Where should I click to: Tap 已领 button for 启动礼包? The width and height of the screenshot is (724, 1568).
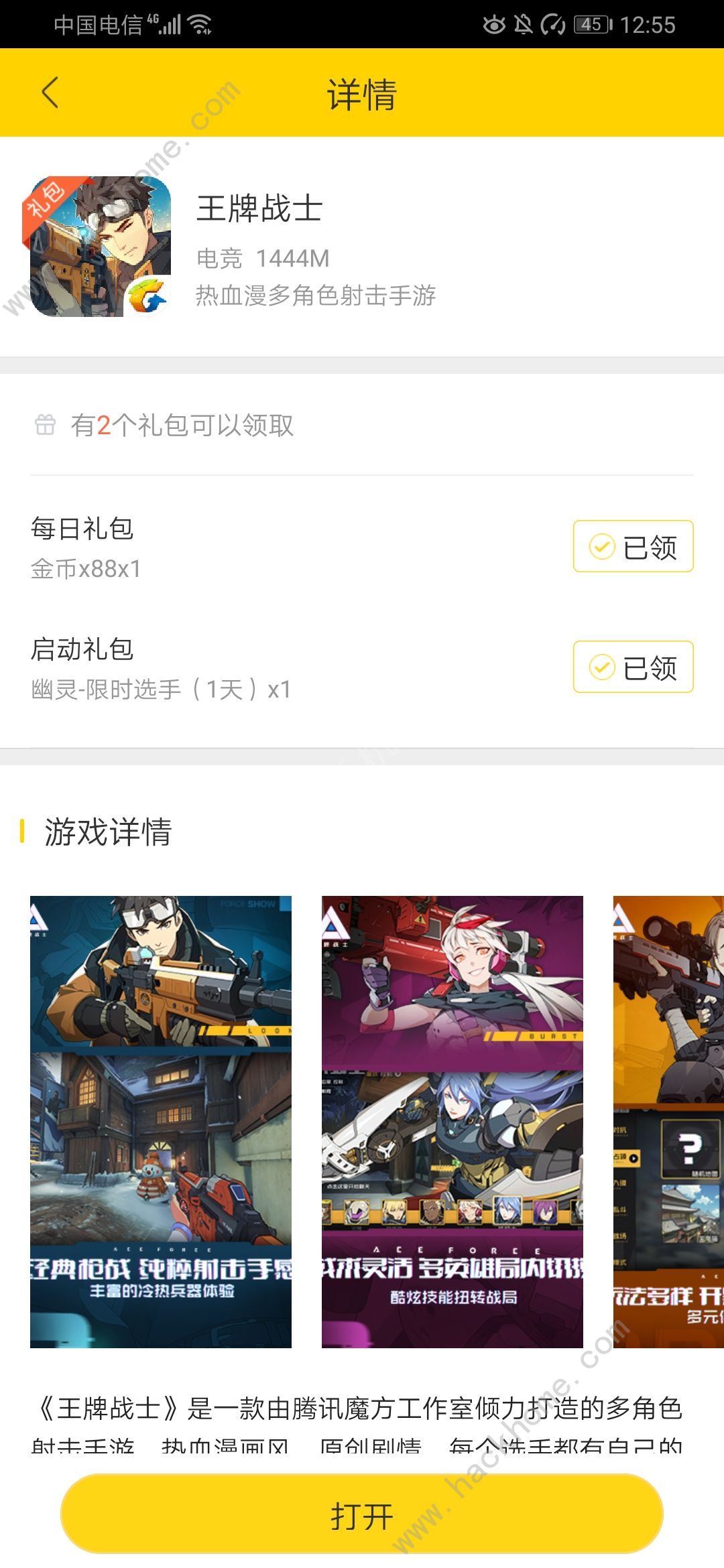pos(633,667)
